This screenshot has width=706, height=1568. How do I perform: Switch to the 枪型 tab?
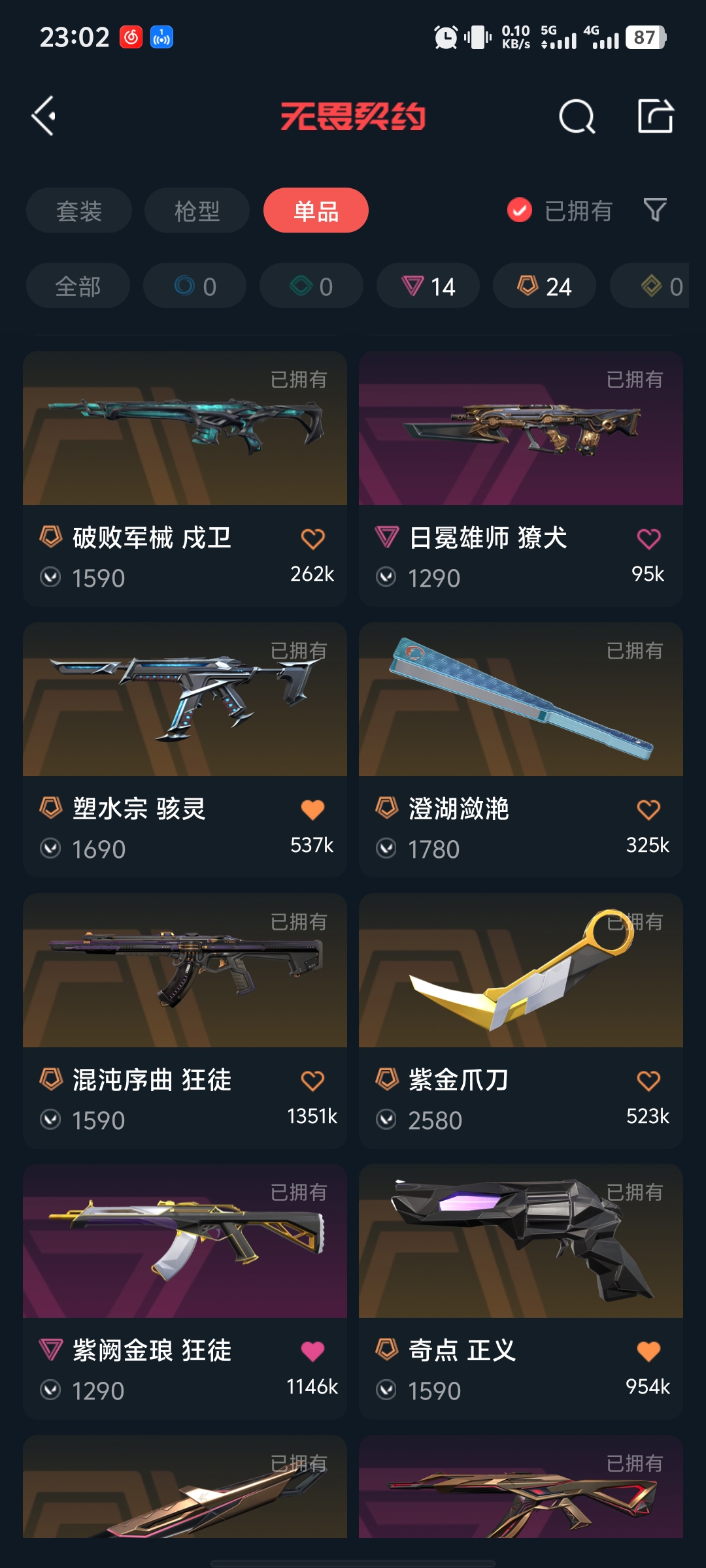[x=197, y=211]
